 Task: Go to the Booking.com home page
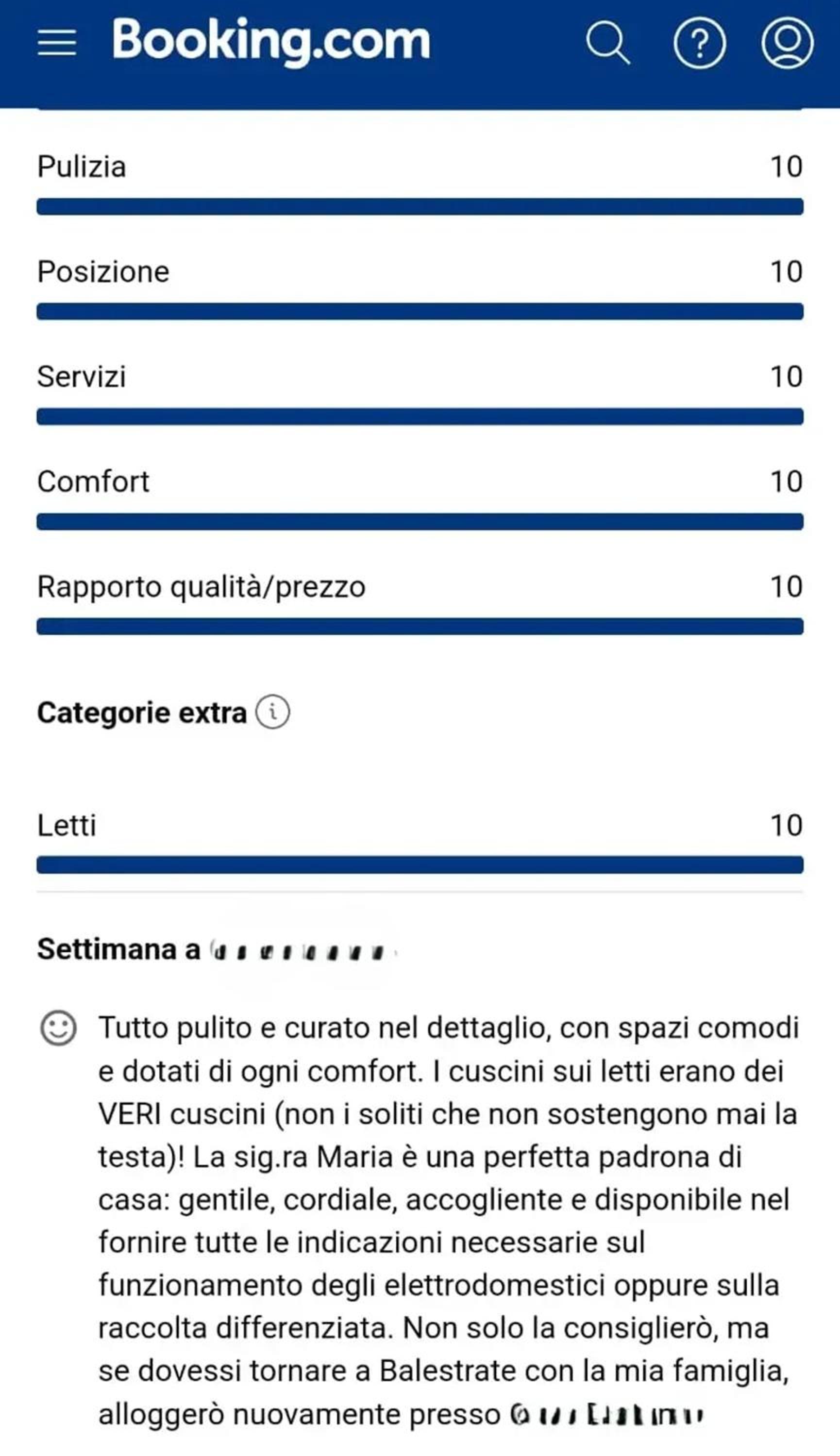pyautogui.click(x=271, y=42)
